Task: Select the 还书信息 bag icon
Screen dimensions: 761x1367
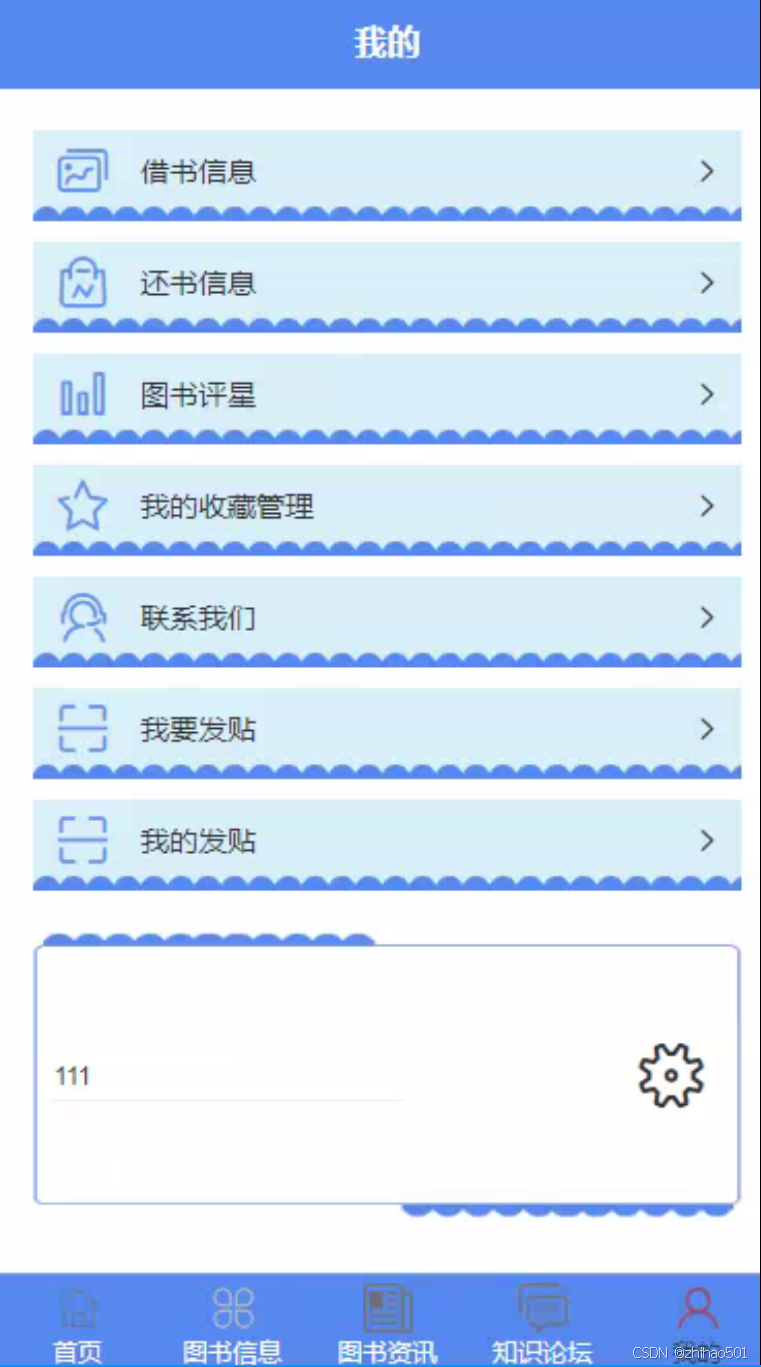Action: pos(83,281)
